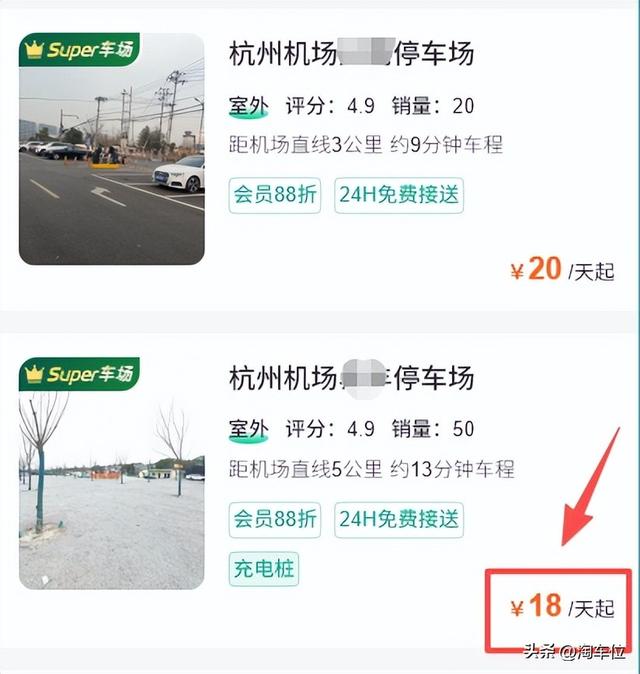
Task: Open the ¥20/day Hangzhou airport parking card
Action: tap(350, 52)
